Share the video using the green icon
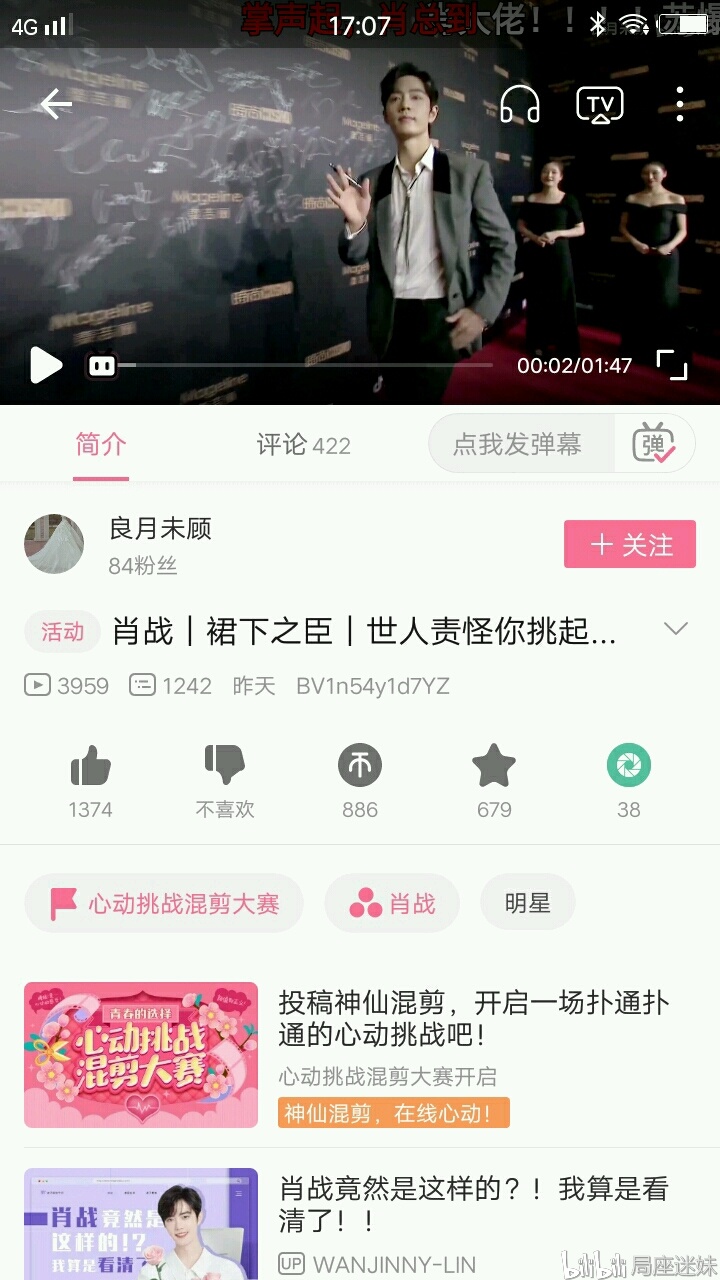Image resolution: width=720 pixels, height=1280 pixels. [628, 767]
